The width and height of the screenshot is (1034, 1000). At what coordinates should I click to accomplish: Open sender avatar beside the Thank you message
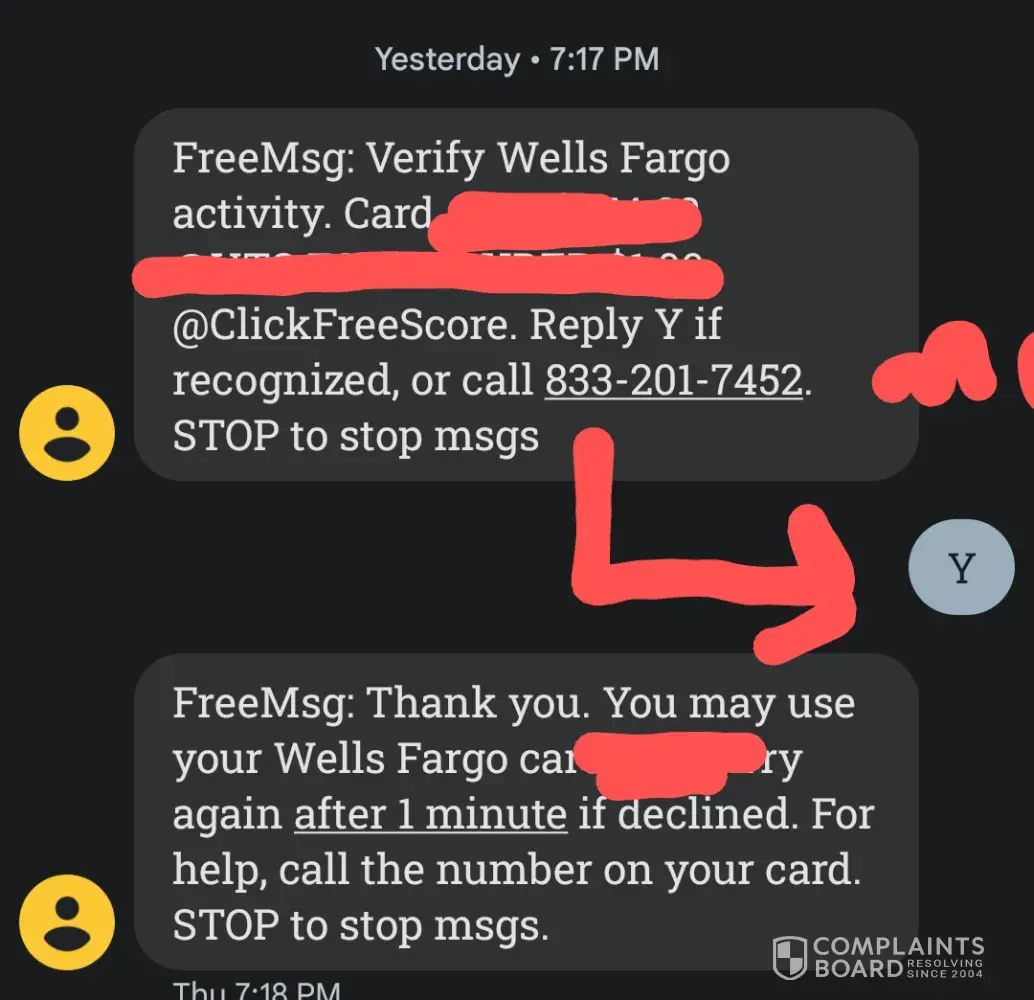coord(67,921)
